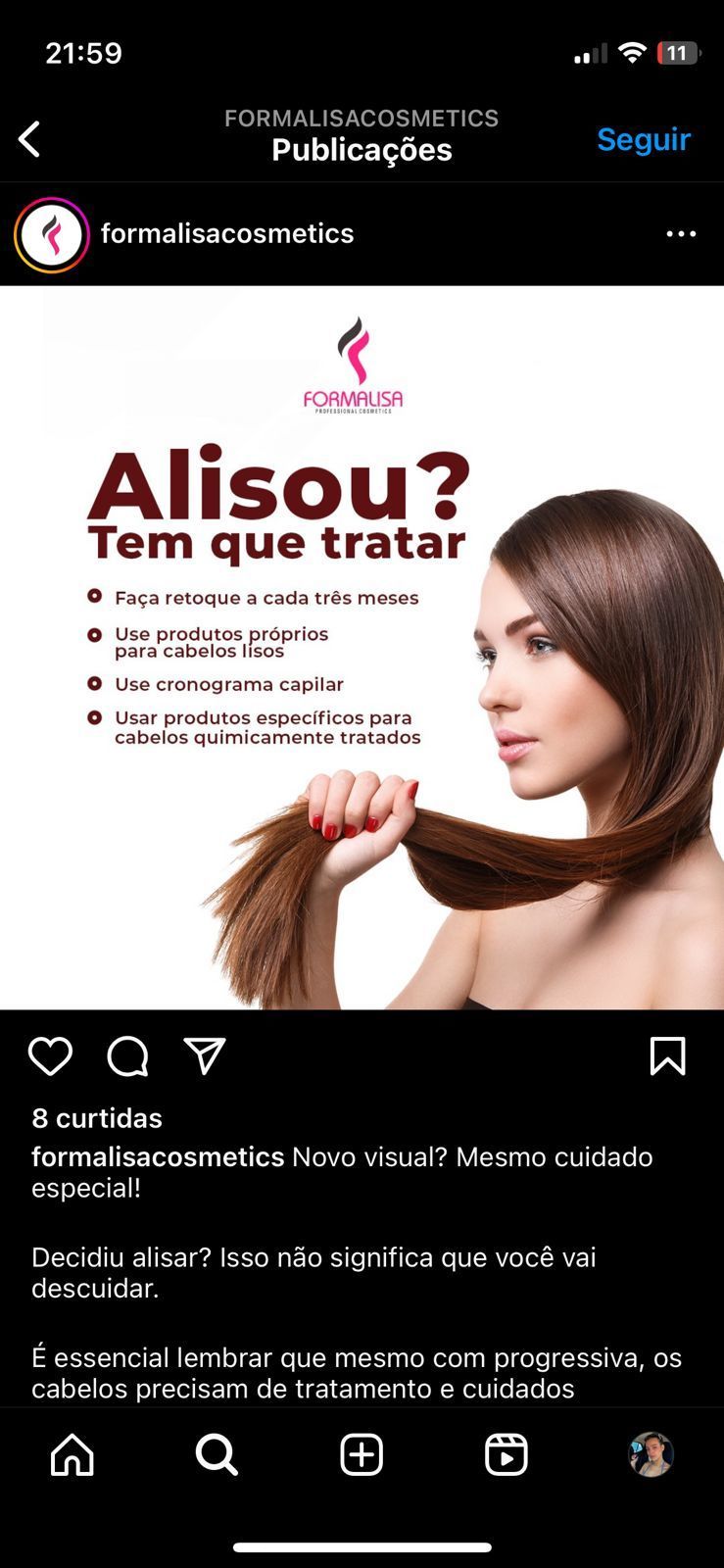Switch to the Reels tab
Viewport: 724px width, 1568px height.
pos(507,1455)
